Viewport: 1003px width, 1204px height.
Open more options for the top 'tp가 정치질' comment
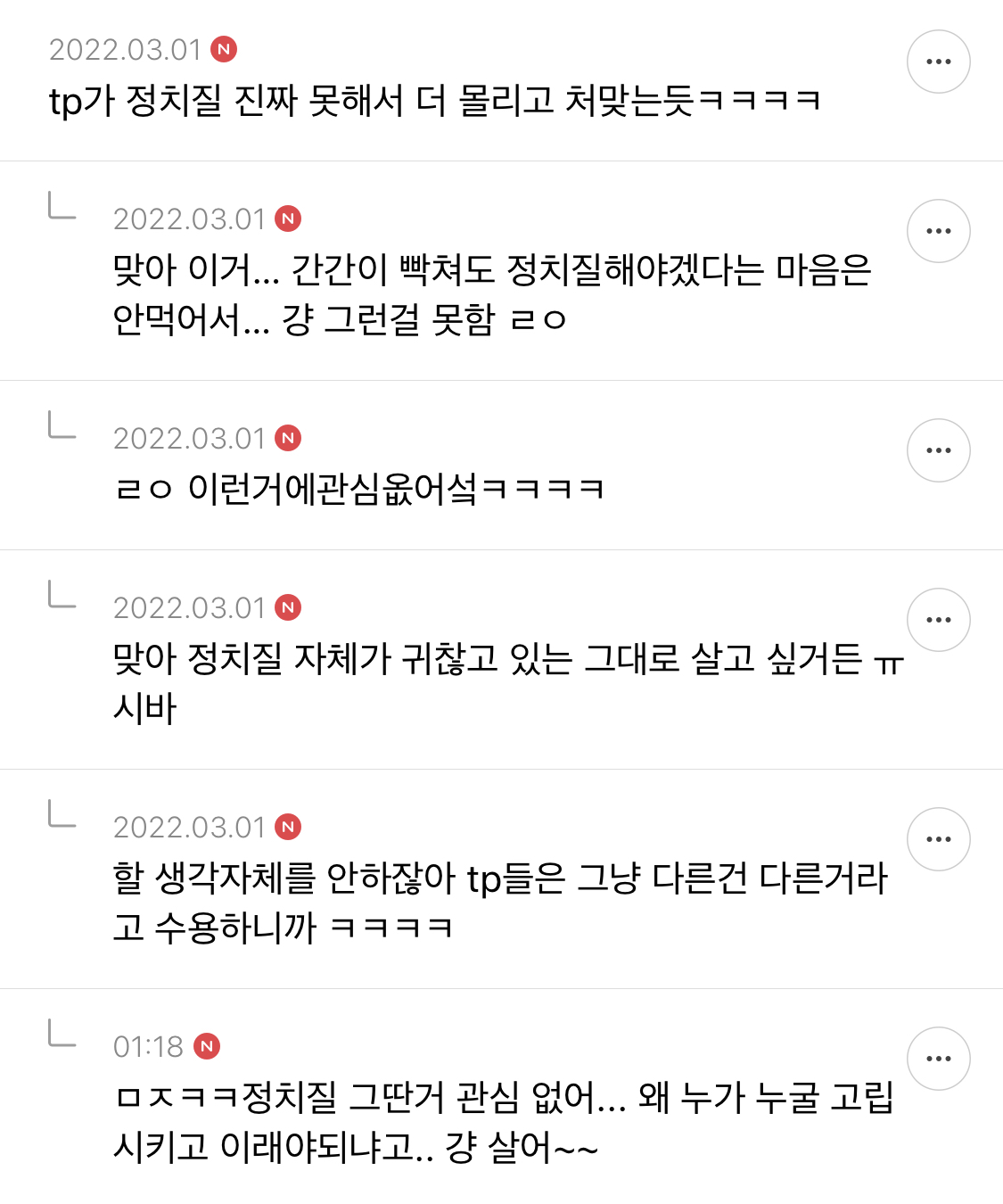click(938, 62)
